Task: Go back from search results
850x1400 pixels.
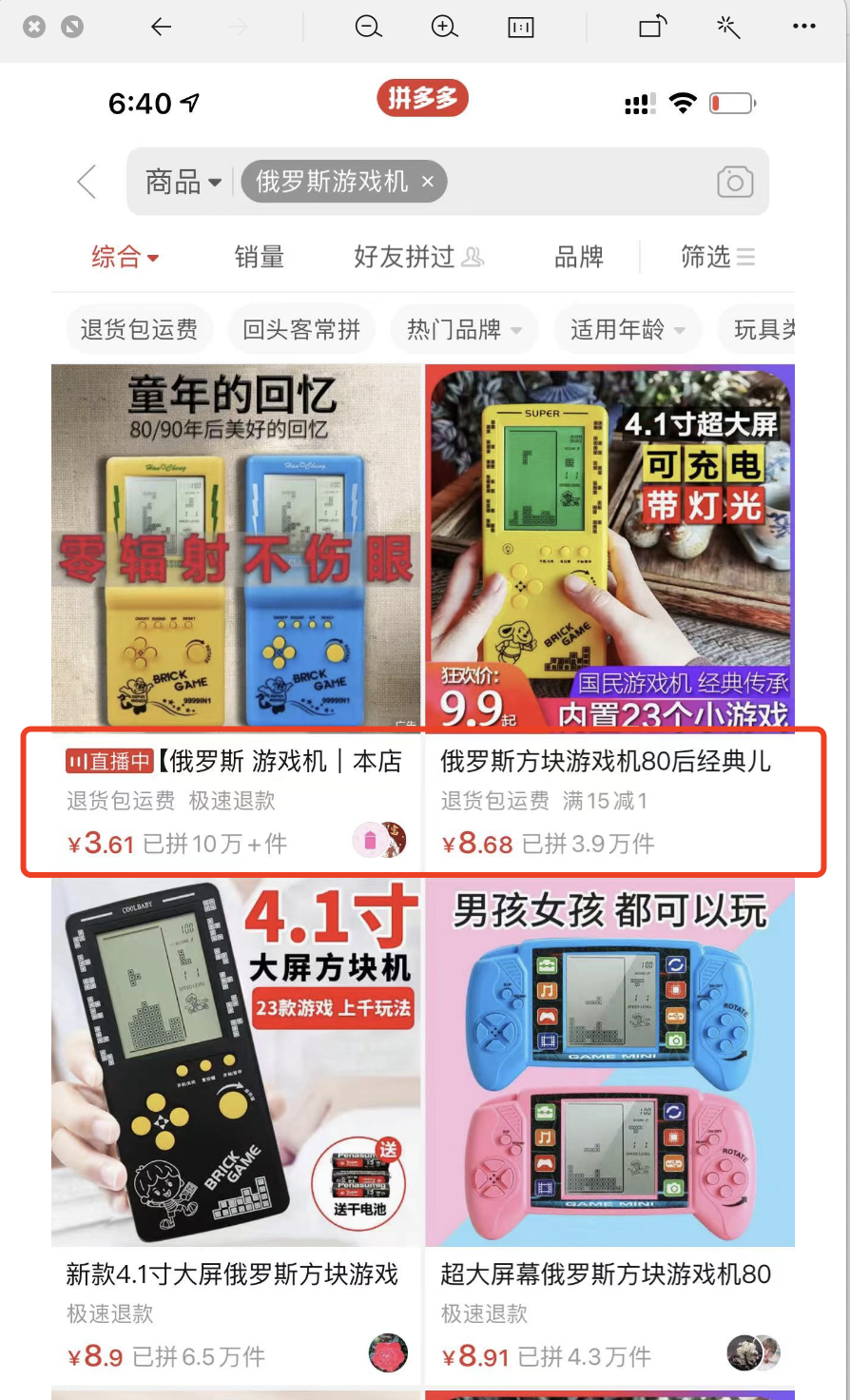Action: coord(87,182)
